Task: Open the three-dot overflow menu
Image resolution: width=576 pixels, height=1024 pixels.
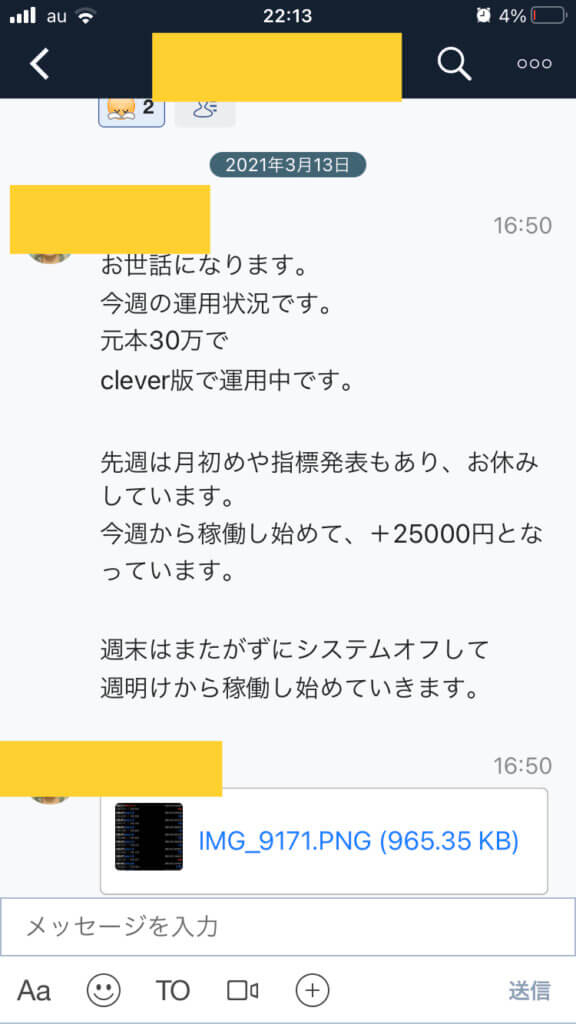Action: [534, 63]
